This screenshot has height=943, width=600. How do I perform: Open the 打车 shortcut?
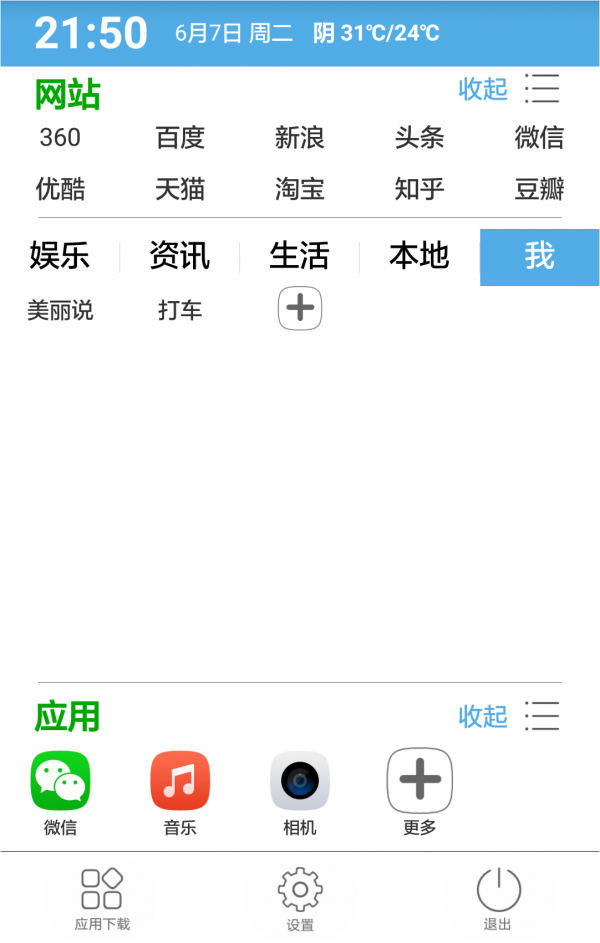[x=180, y=311]
